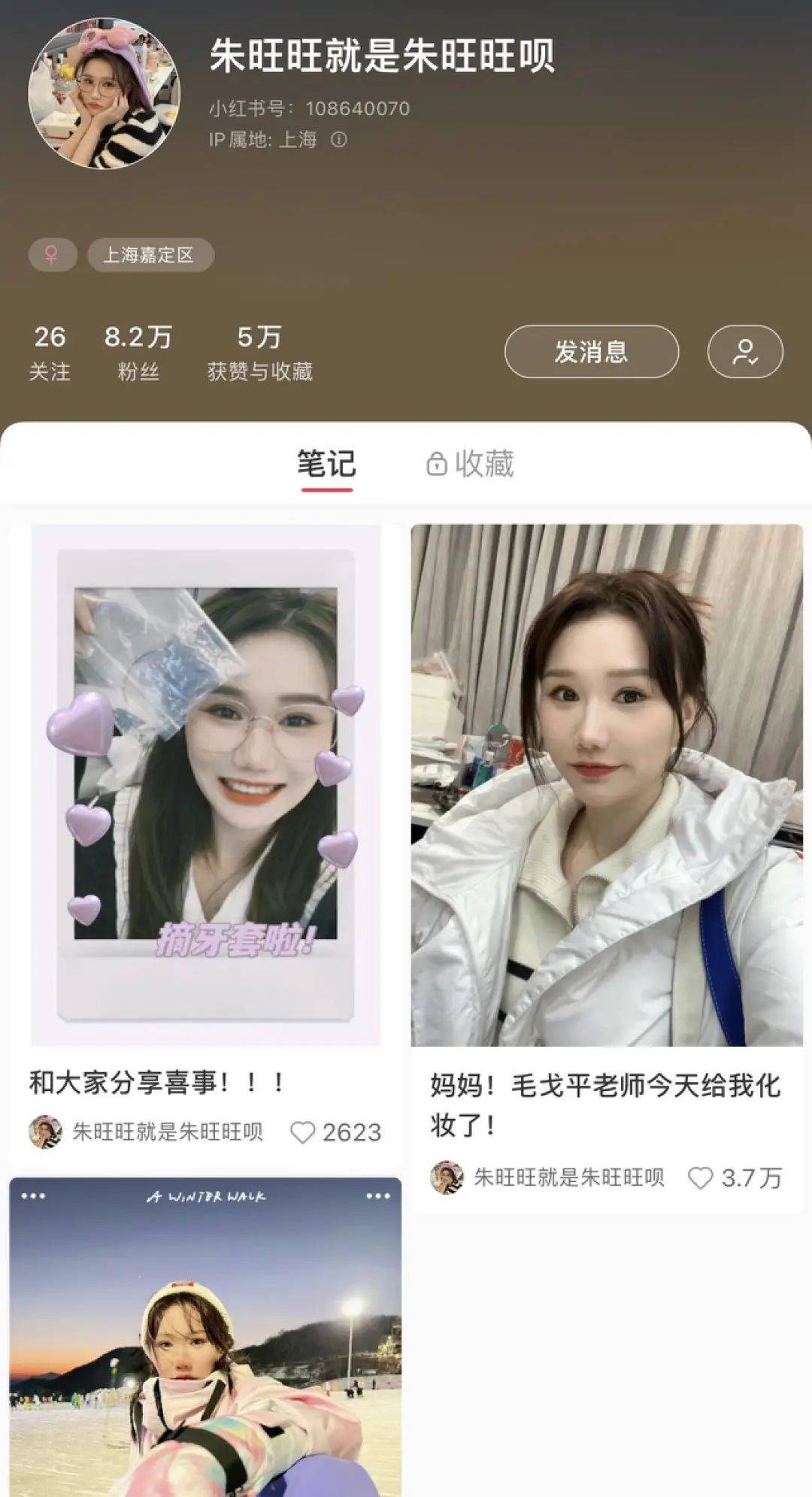Like the note with 2623 likes
This screenshot has height=1497, width=812.
[303, 1132]
